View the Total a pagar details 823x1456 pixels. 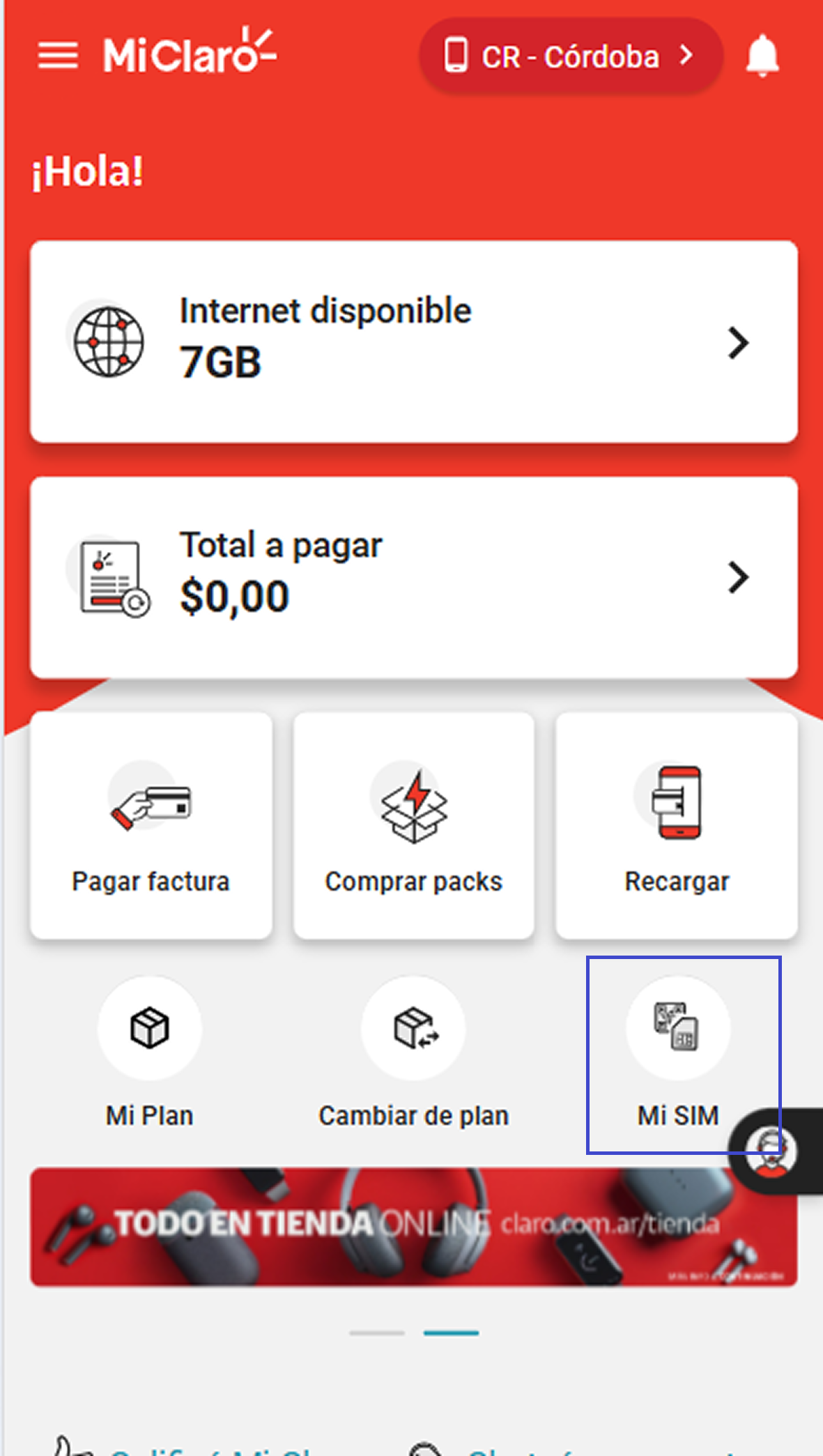(413, 577)
